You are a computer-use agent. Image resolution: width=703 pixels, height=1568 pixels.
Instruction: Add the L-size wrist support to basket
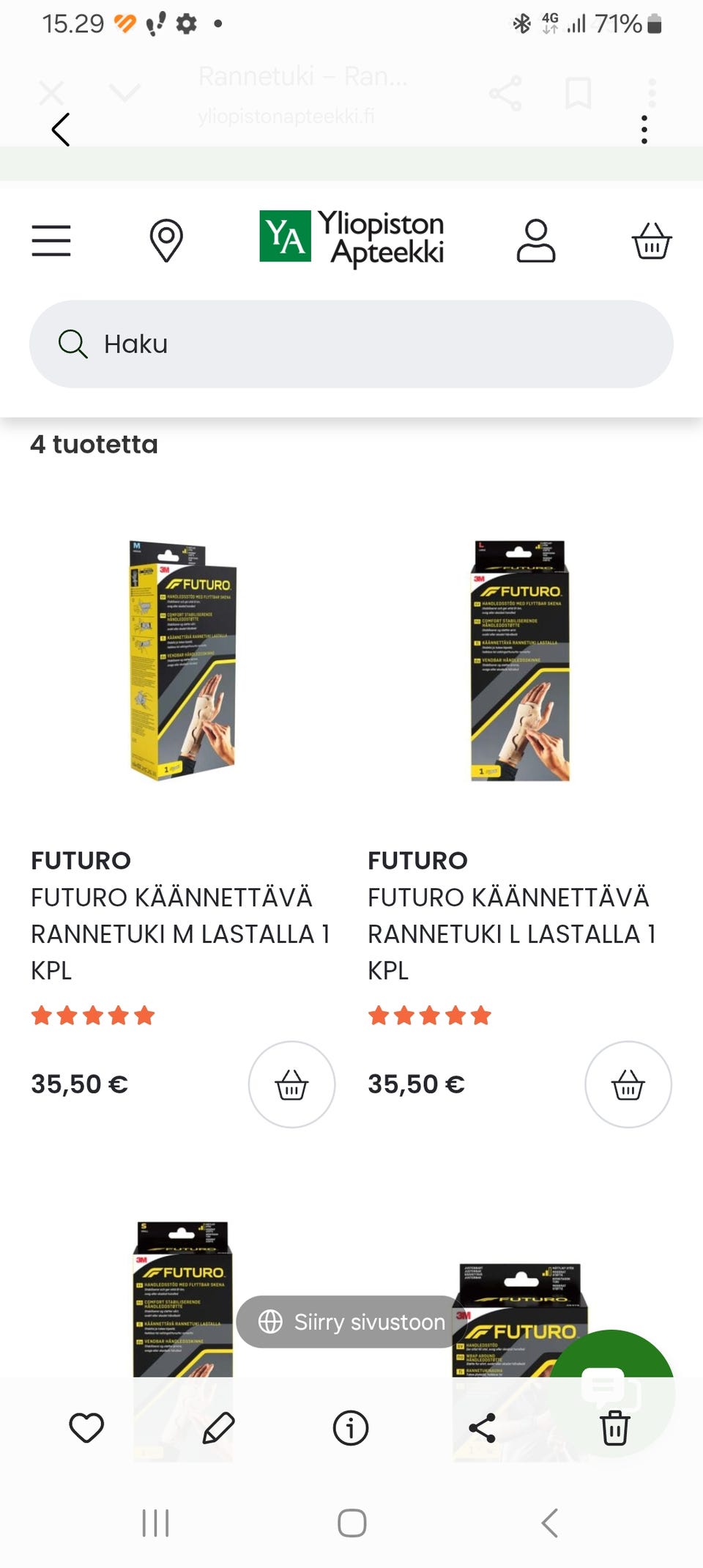tap(628, 1084)
